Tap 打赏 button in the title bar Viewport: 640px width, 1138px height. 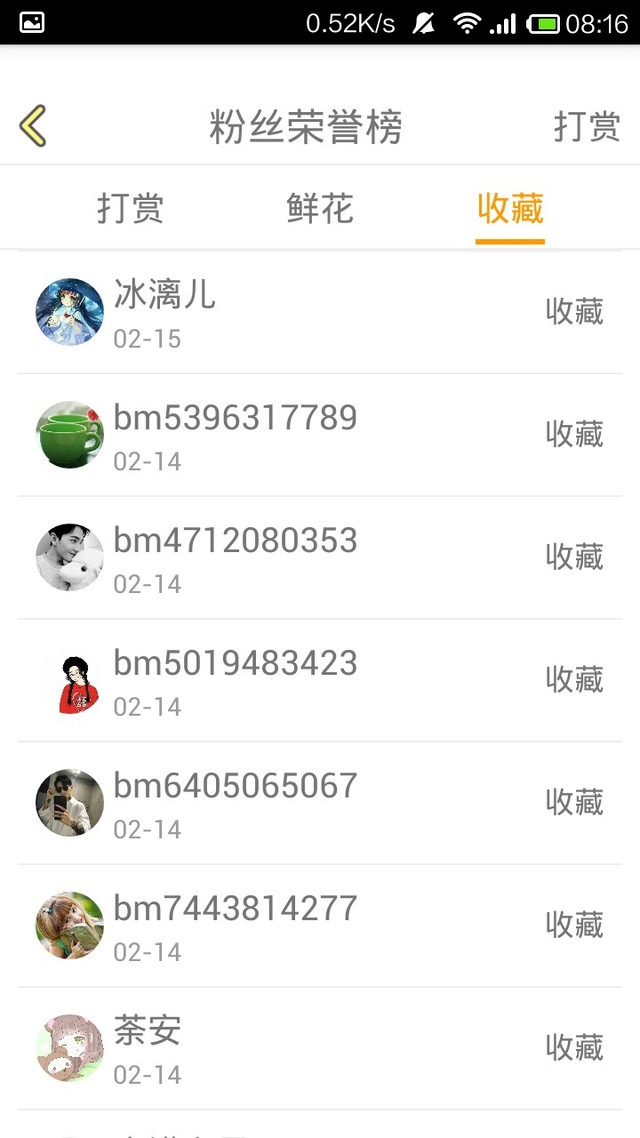[587, 127]
